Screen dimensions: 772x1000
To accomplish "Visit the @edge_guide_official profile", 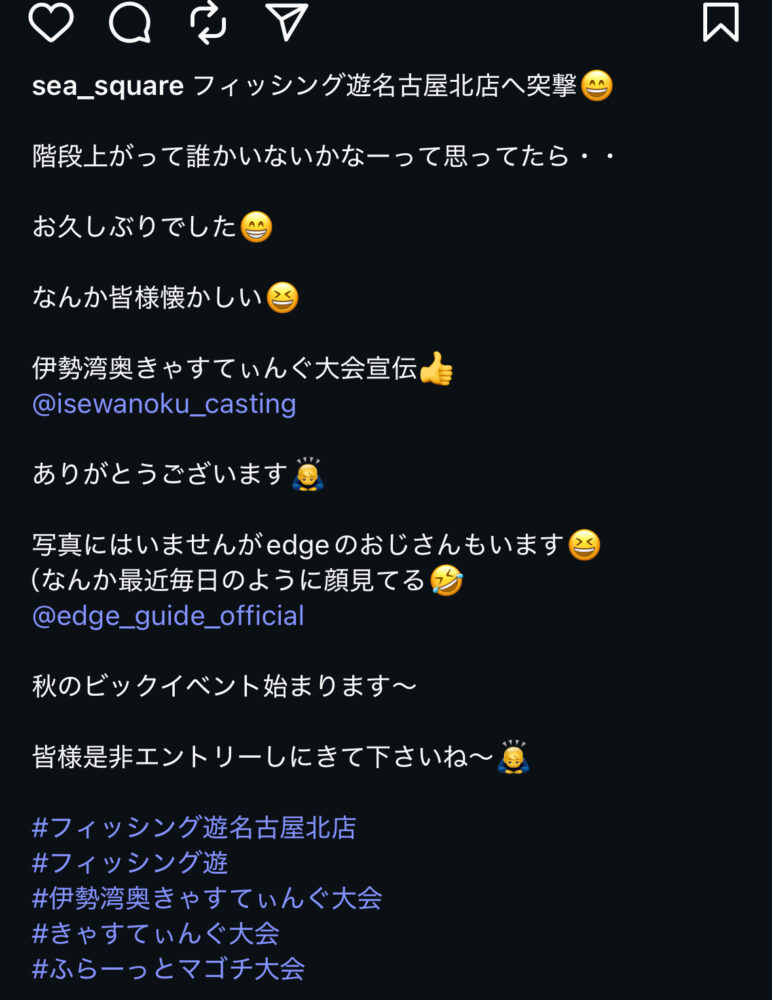I will 168,615.
